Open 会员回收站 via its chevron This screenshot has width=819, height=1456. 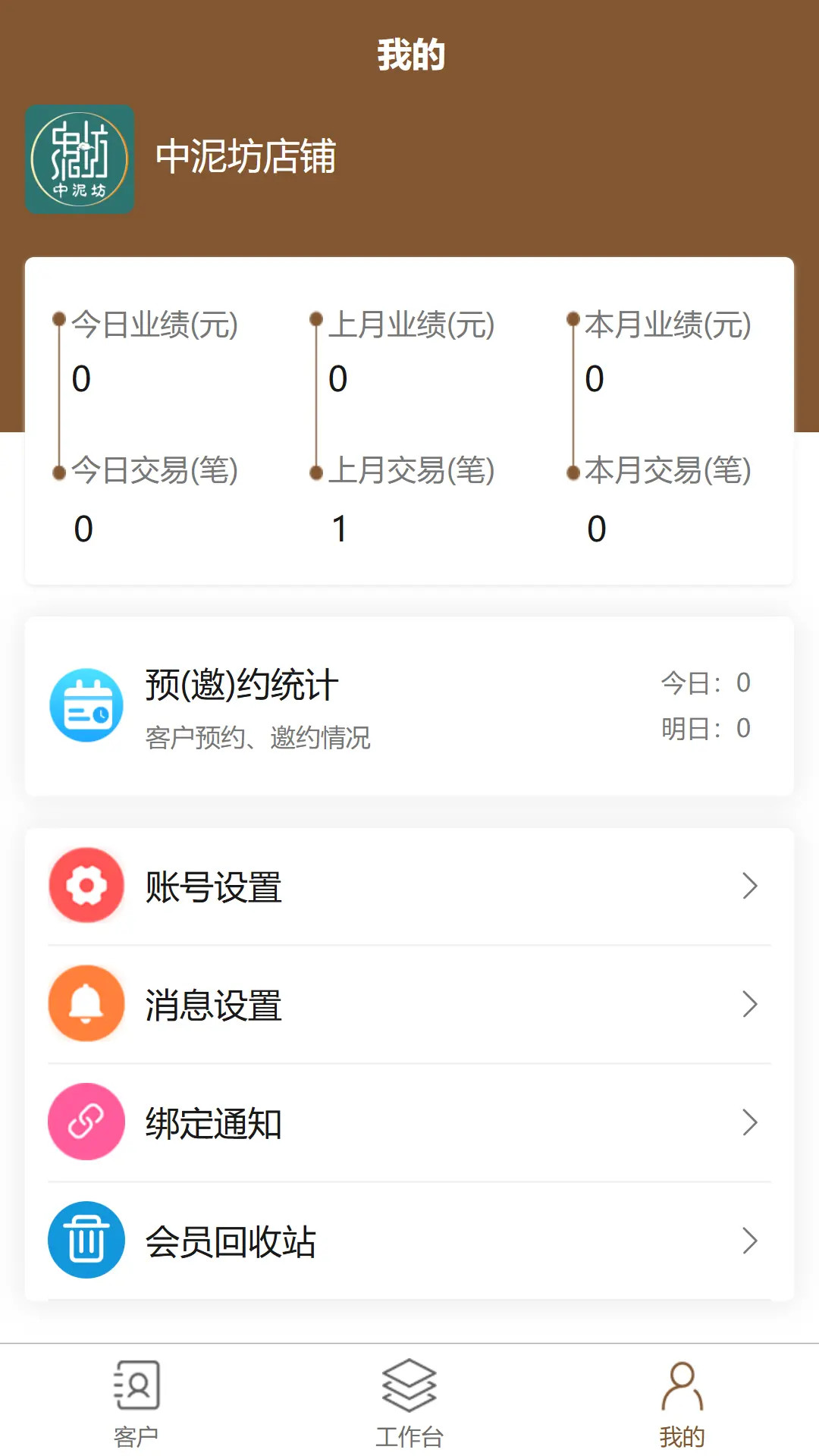pyautogui.click(x=751, y=1240)
